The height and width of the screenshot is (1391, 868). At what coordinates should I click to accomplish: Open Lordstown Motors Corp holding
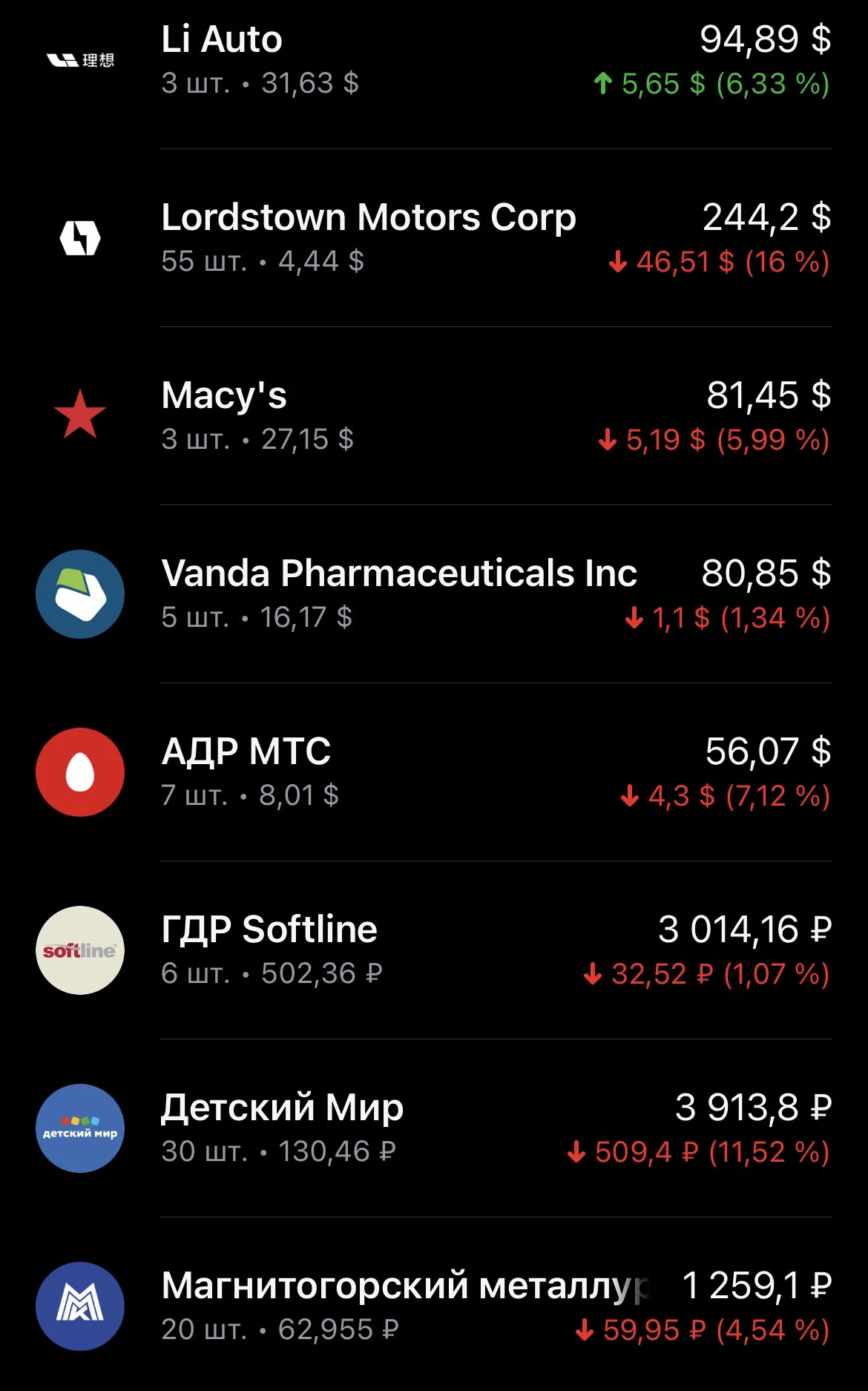point(434,238)
